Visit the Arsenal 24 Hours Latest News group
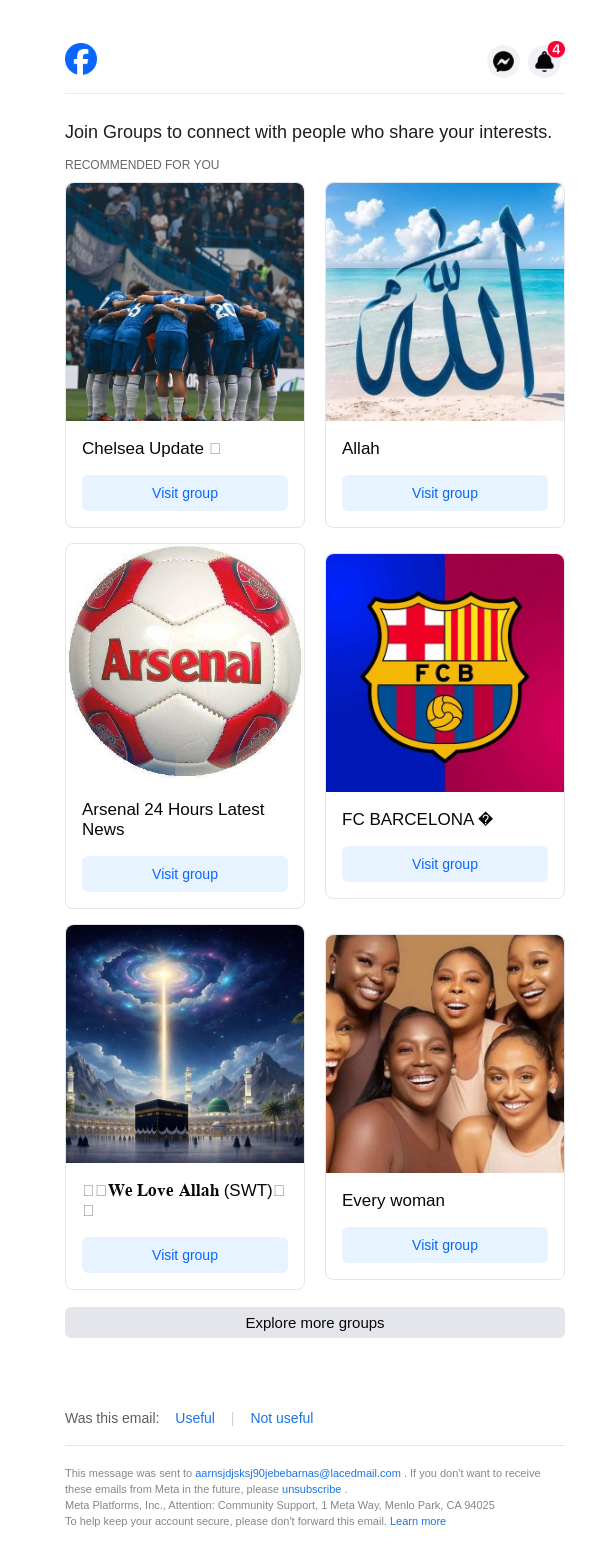 point(185,874)
